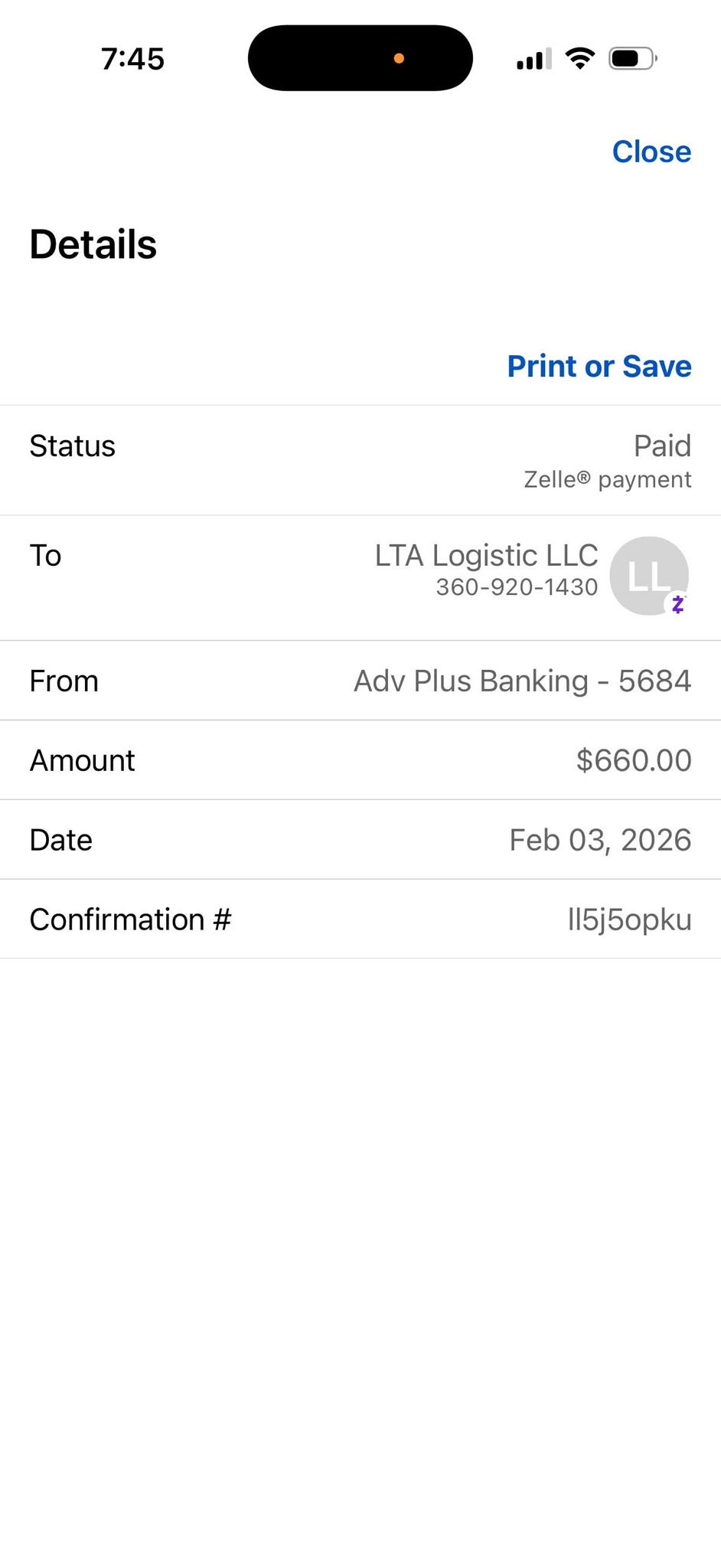Close the payment details screen

(651, 152)
